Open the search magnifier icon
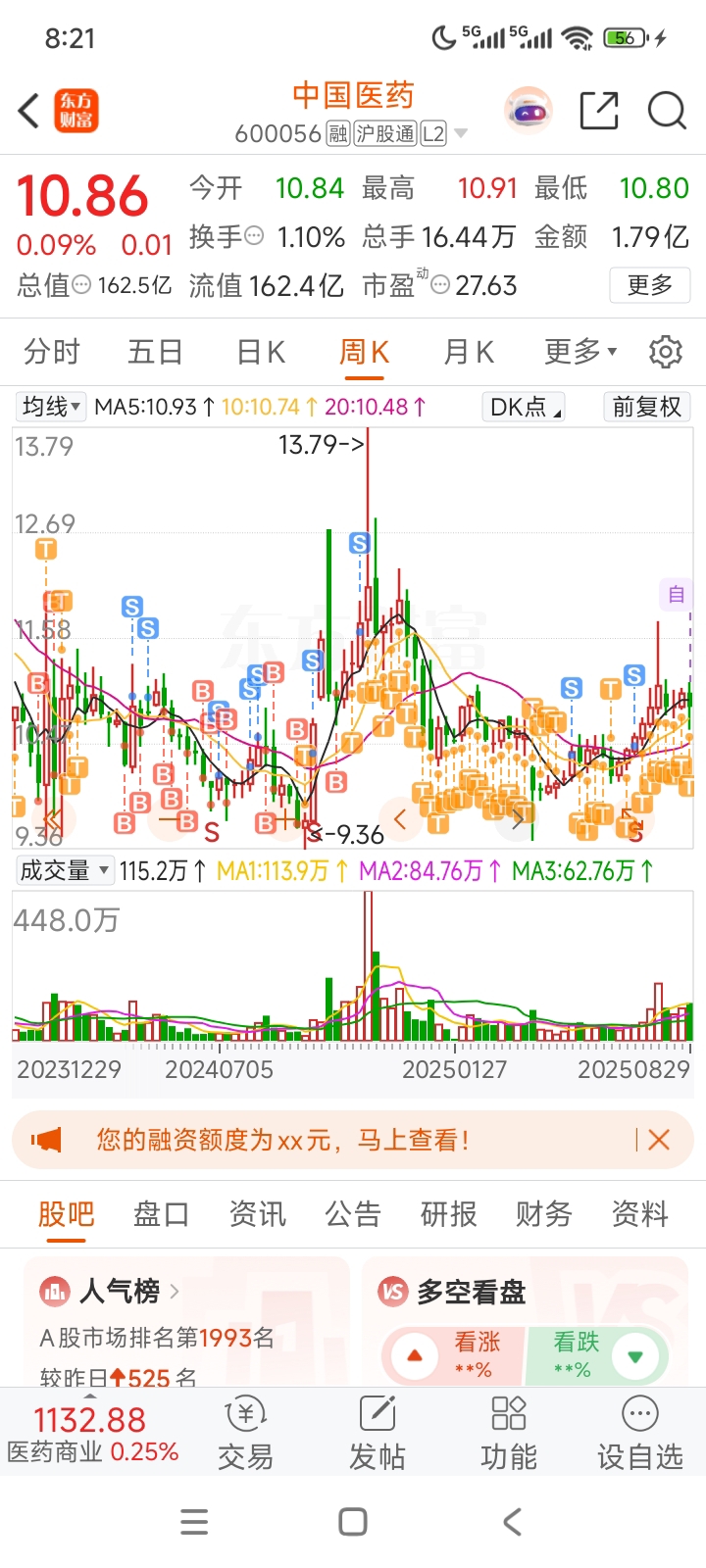This screenshot has width=706, height=1568. [x=667, y=111]
